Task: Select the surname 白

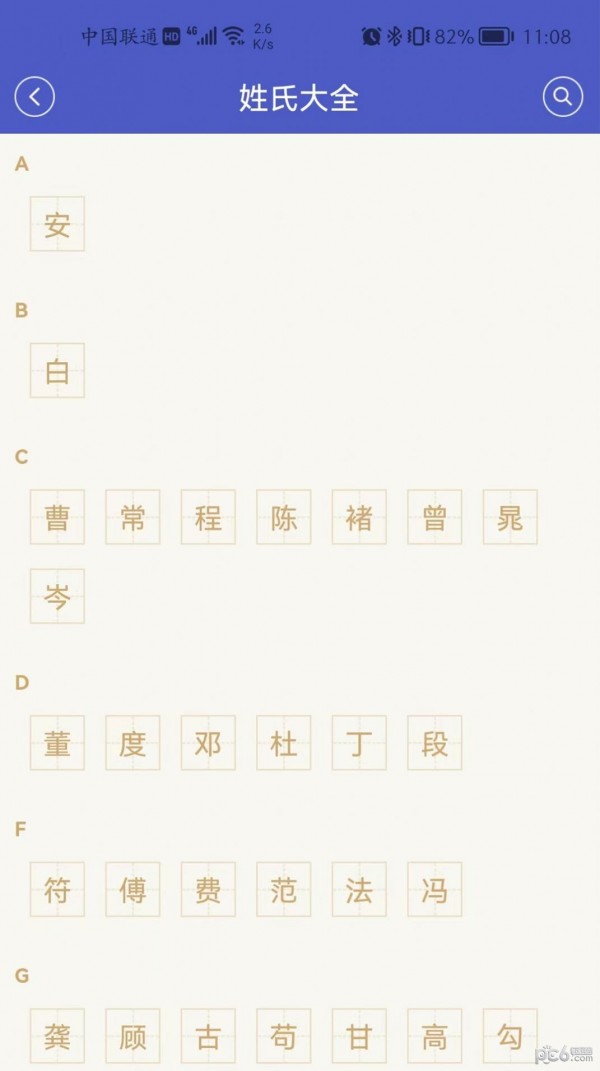Action: 57,370
